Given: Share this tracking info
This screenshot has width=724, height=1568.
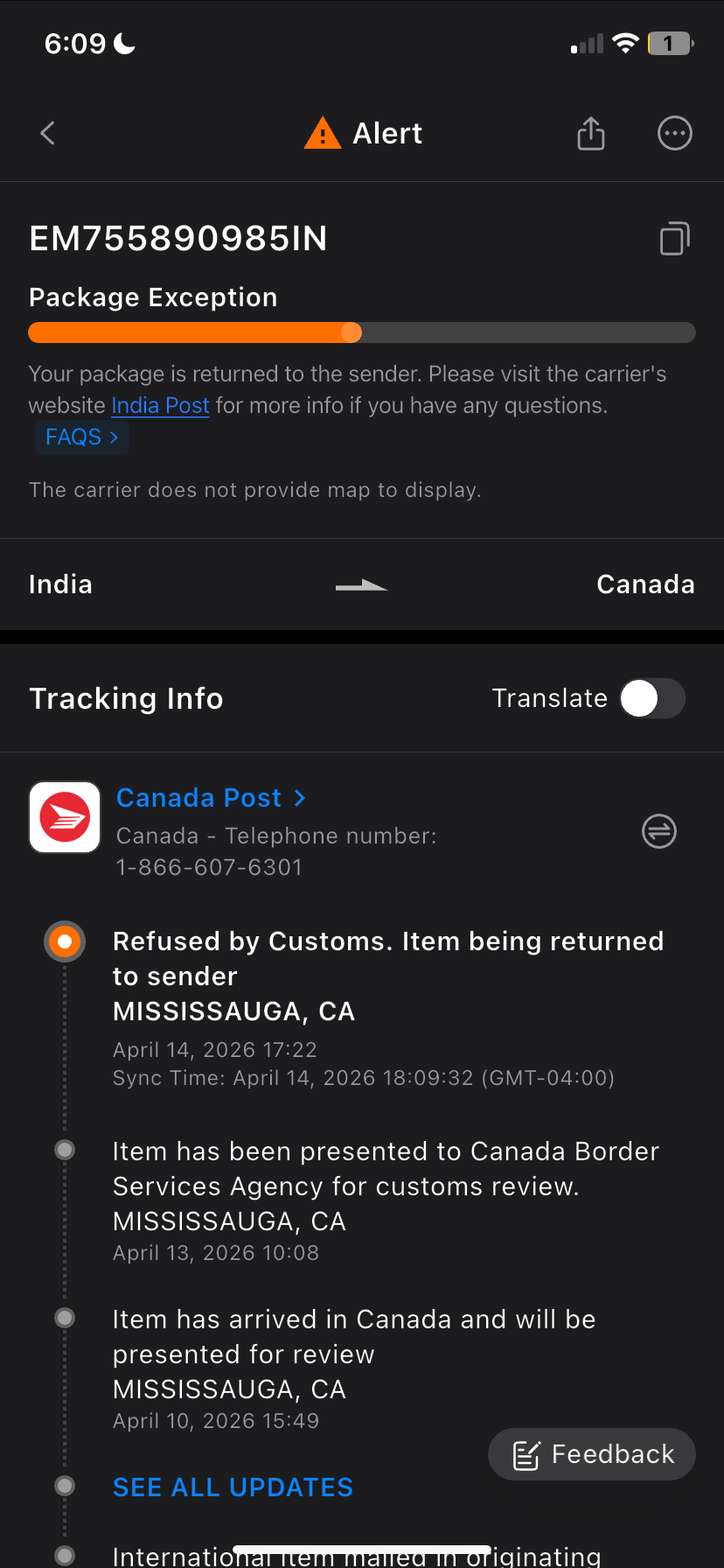Looking at the screenshot, I should coord(591,134).
